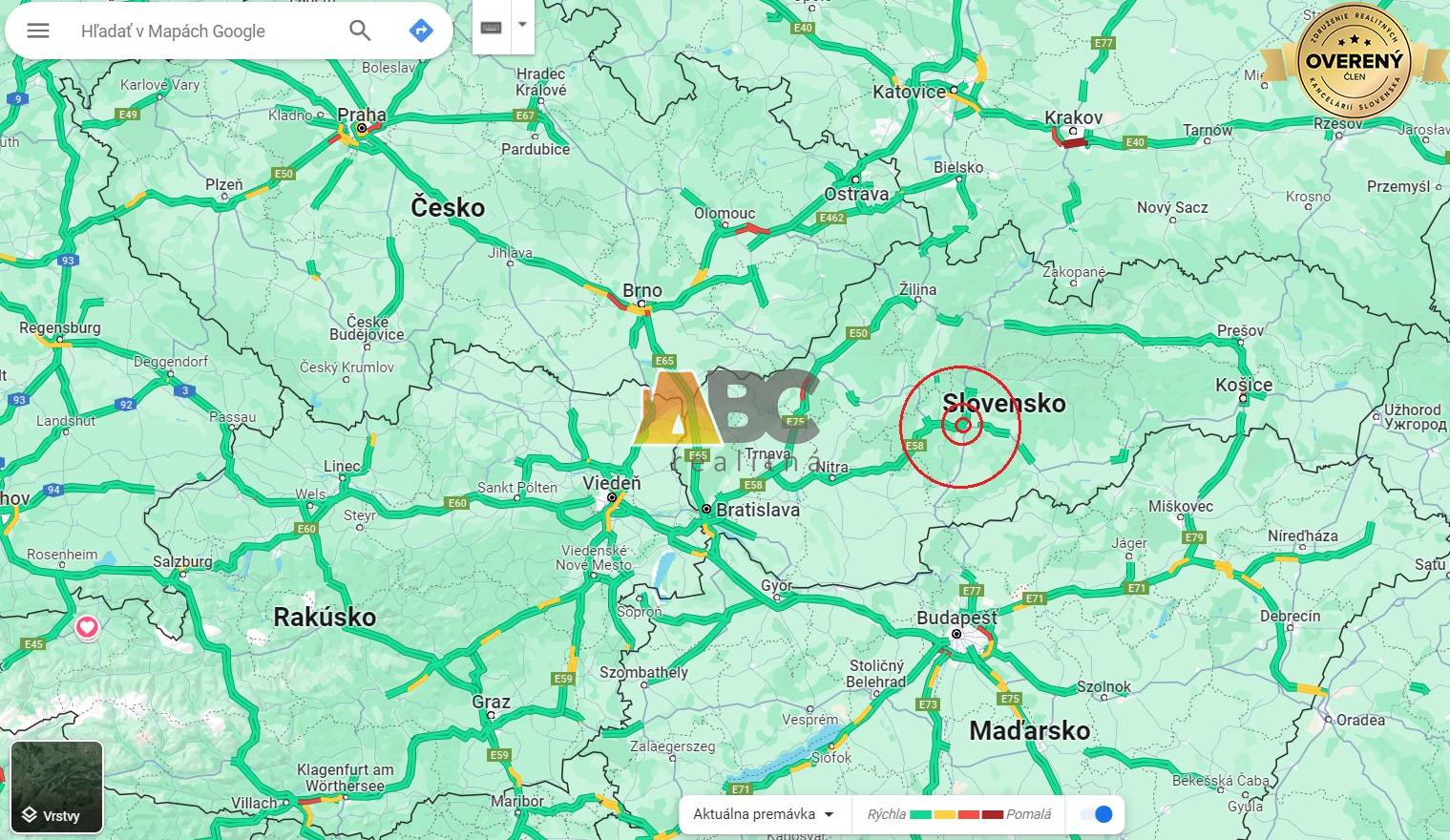The height and width of the screenshot is (840, 1450).
Task: Open the hamburger menu
Action: (x=38, y=31)
